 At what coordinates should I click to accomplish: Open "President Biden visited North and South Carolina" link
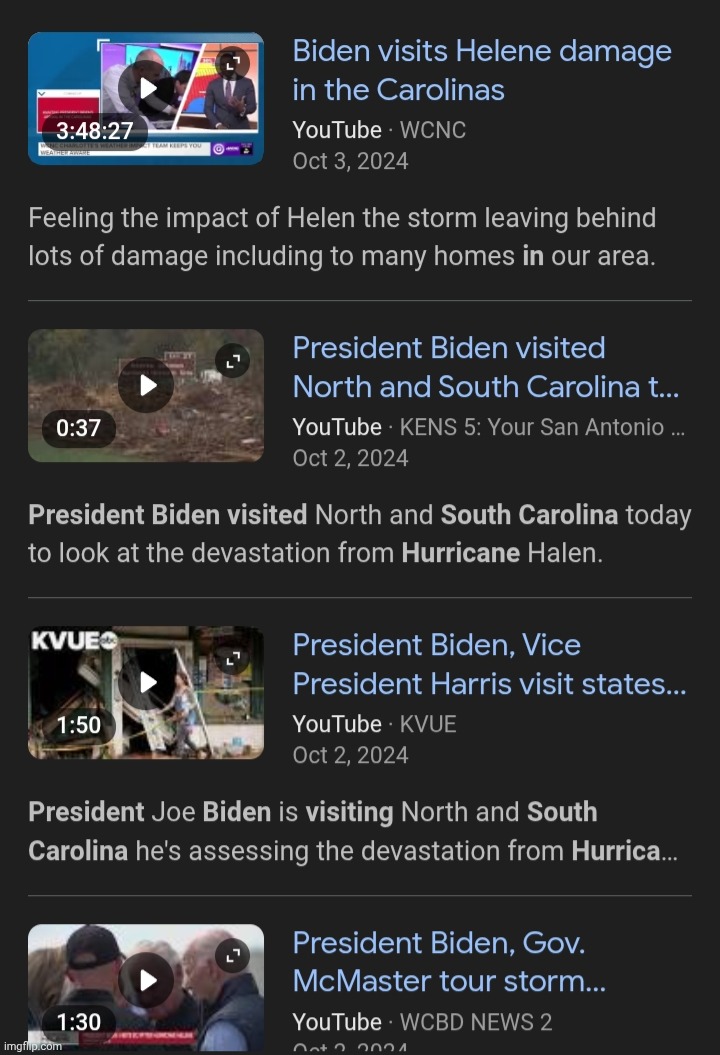[485, 367]
